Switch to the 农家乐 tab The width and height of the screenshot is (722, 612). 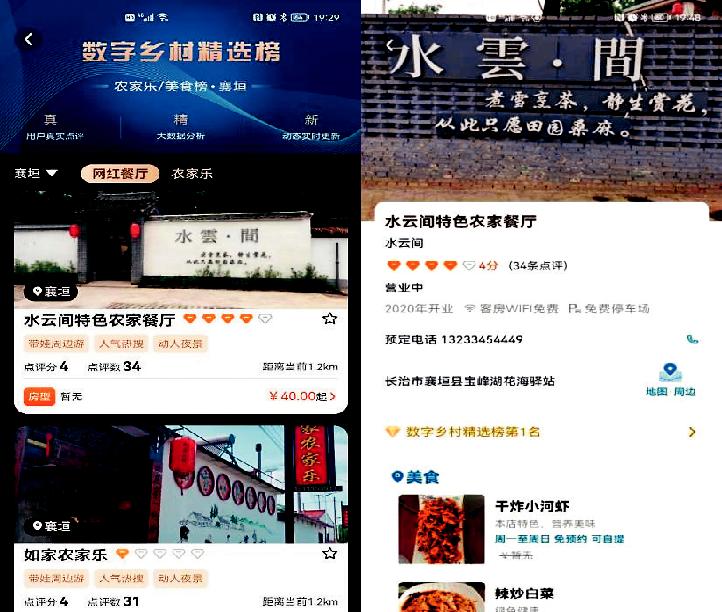coord(192,173)
